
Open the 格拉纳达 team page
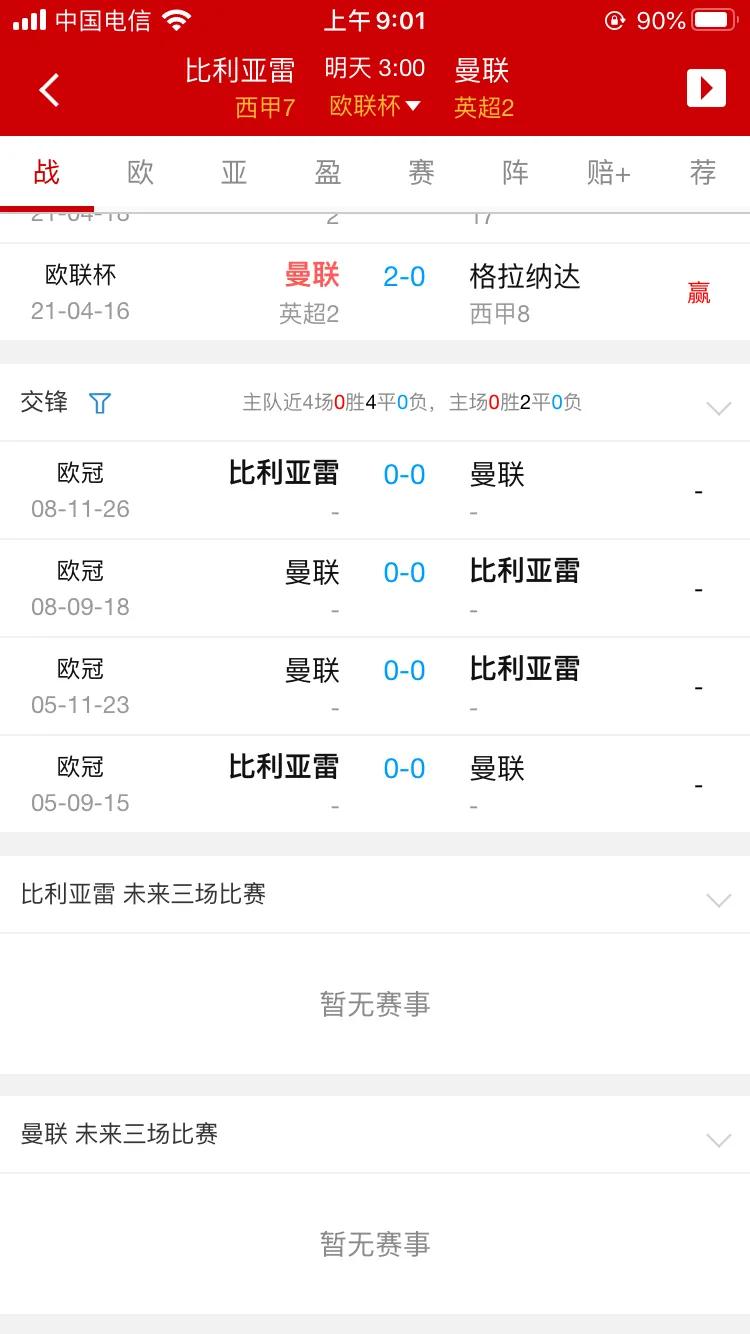[x=524, y=276]
